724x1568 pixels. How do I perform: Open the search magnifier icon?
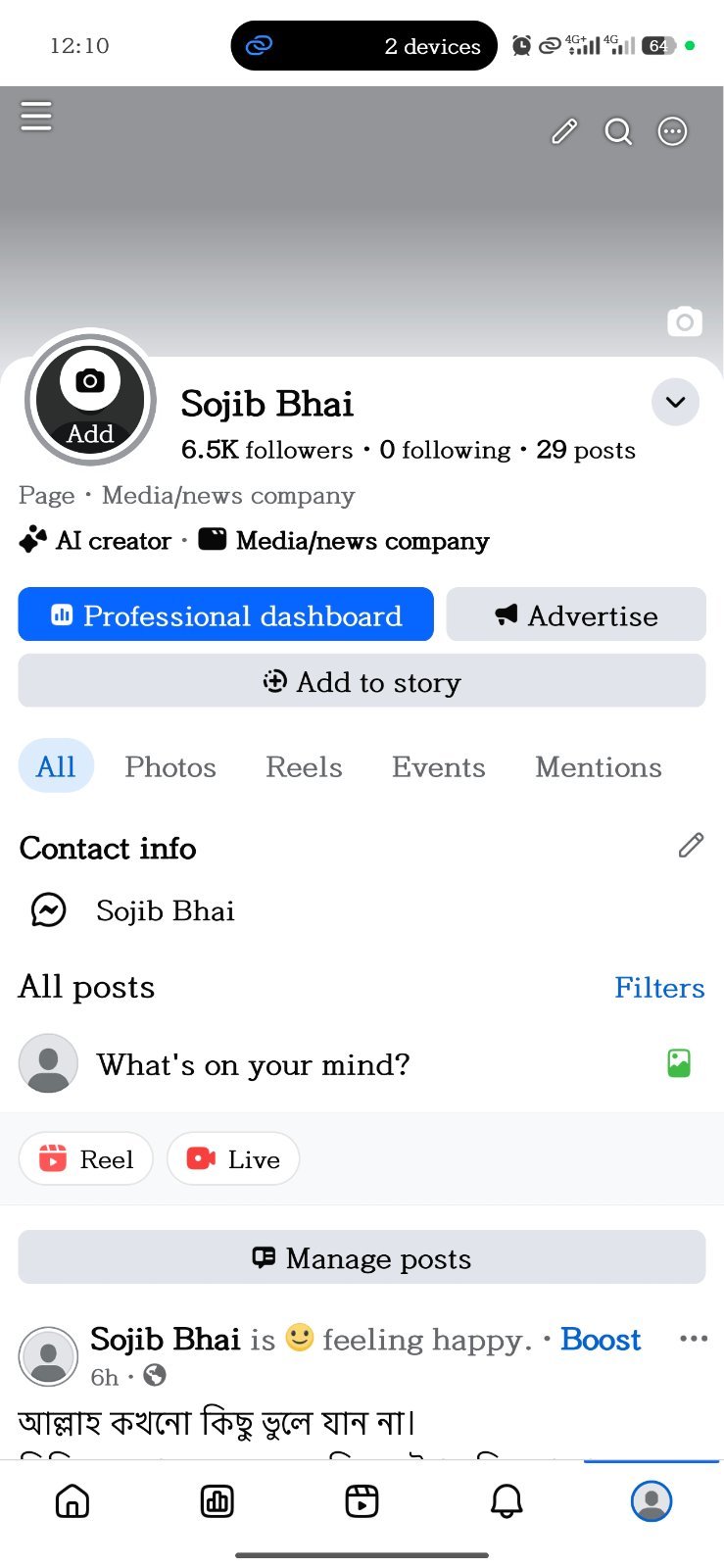coord(618,131)
